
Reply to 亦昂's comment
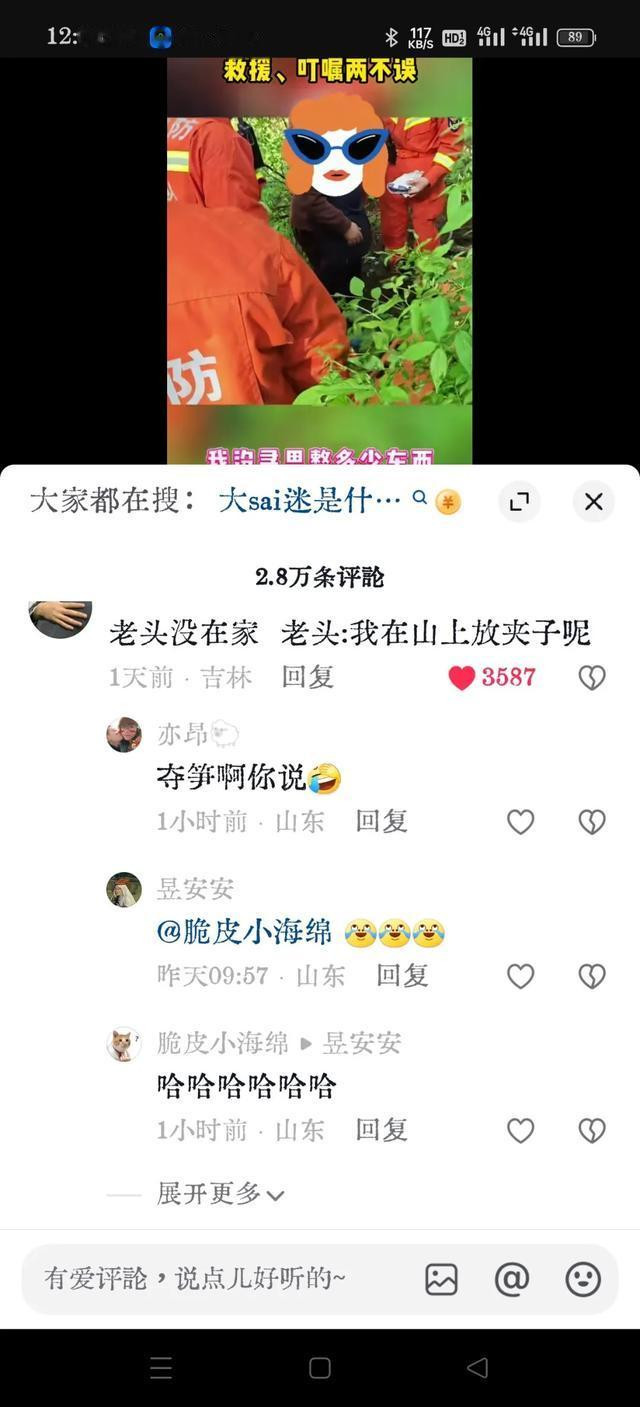(x=382, y=821)
